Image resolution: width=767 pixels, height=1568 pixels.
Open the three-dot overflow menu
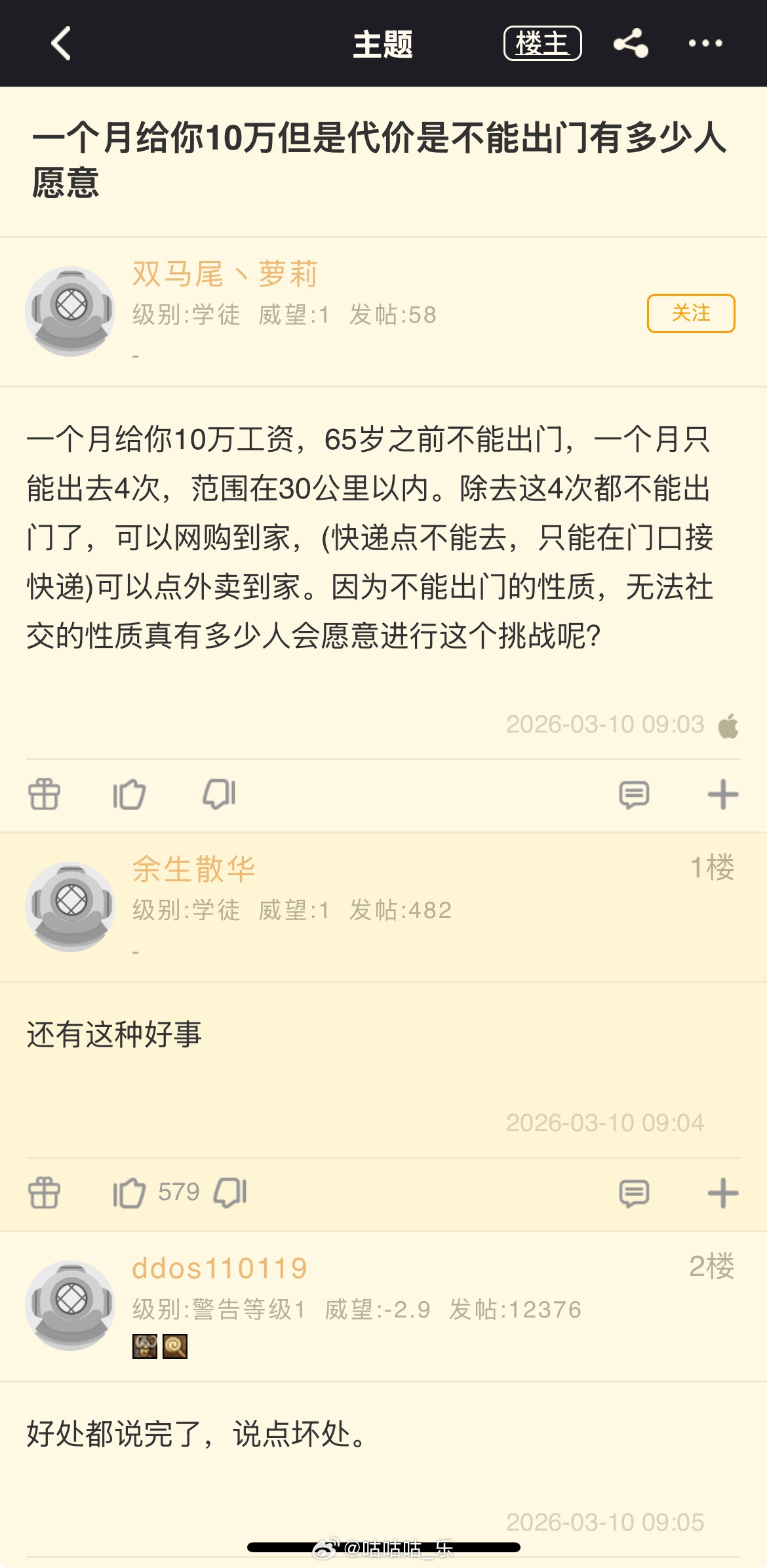point(705,44)
